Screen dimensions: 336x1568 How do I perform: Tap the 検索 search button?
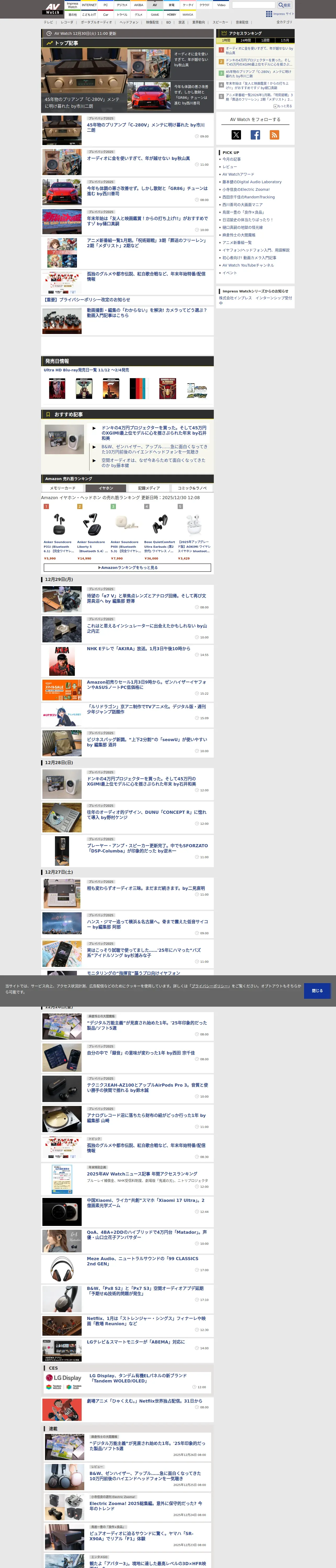tap(285, 5)
